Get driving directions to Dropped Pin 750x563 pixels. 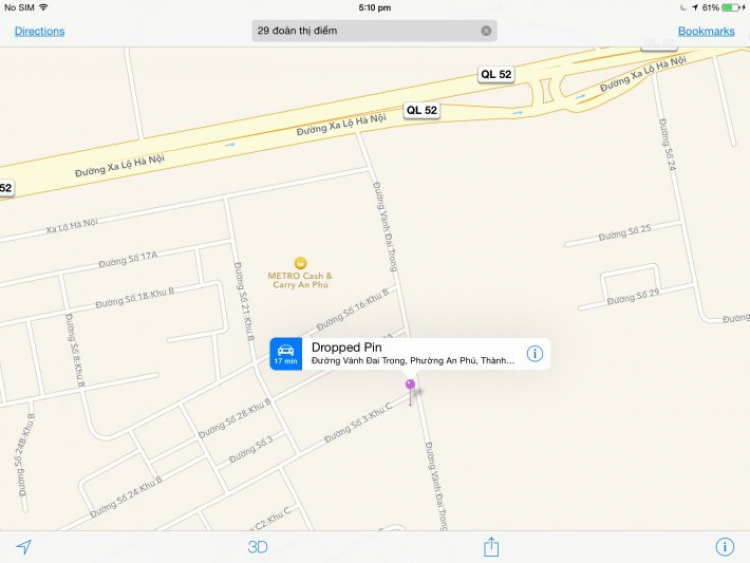286,354
